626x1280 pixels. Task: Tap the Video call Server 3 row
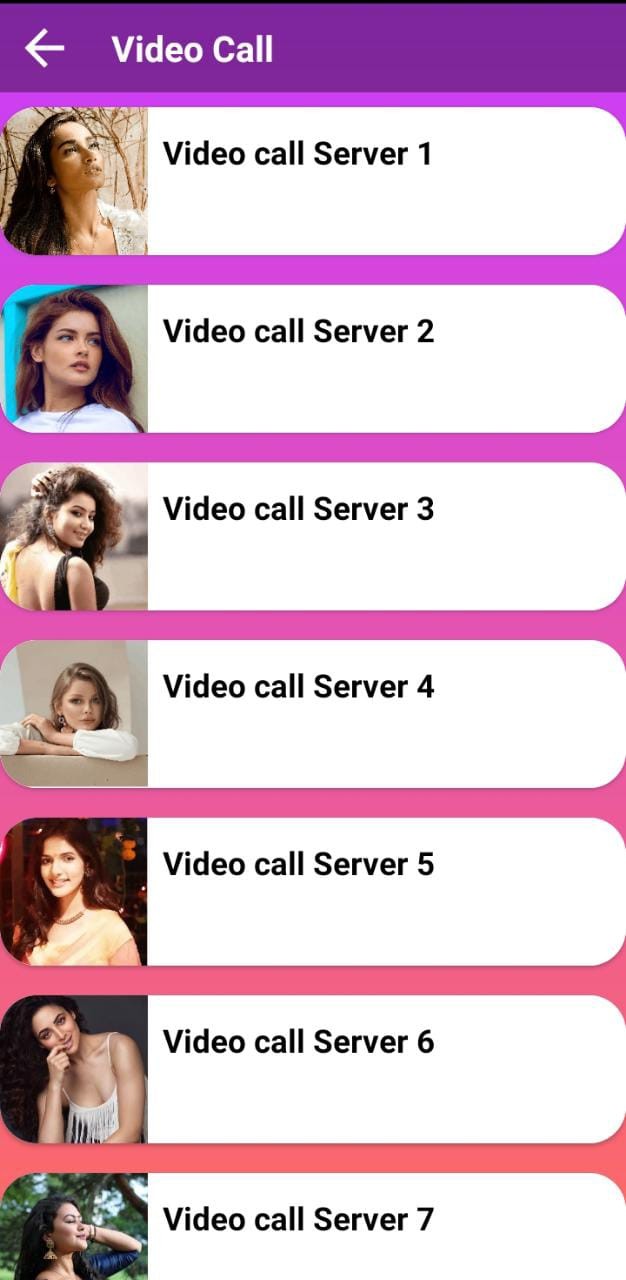click(x=312, y=536)
